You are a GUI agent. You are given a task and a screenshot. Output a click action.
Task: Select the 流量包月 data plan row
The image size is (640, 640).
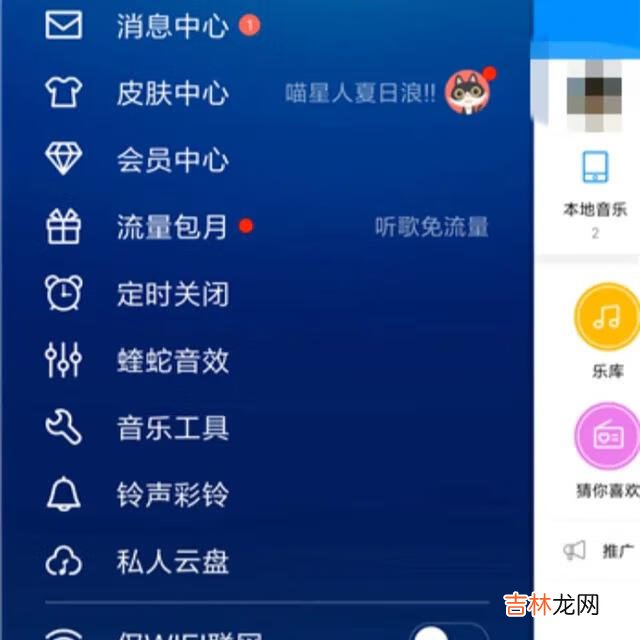[x=172, y=227]
